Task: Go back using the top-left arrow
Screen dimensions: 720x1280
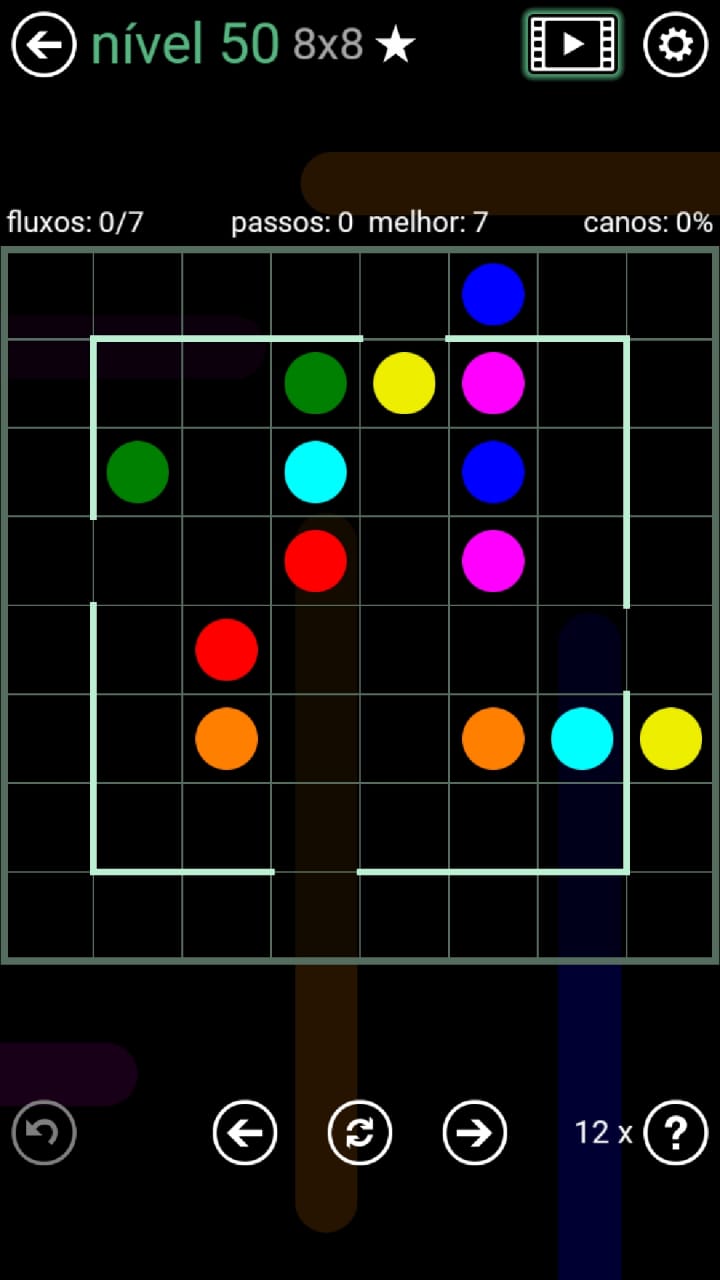Action: pyautogui.click(x=44, y=44)
